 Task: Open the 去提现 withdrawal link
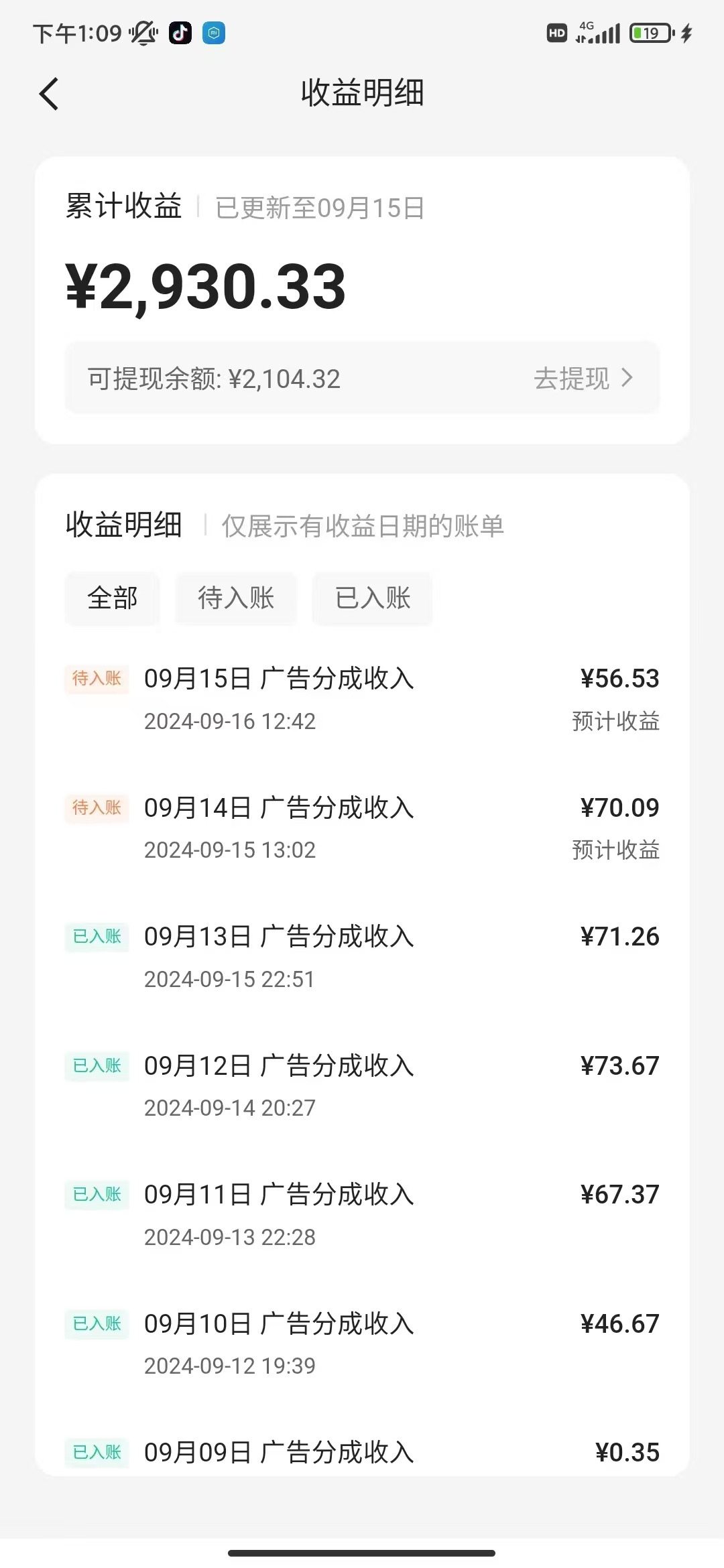[x=572, y=379]
